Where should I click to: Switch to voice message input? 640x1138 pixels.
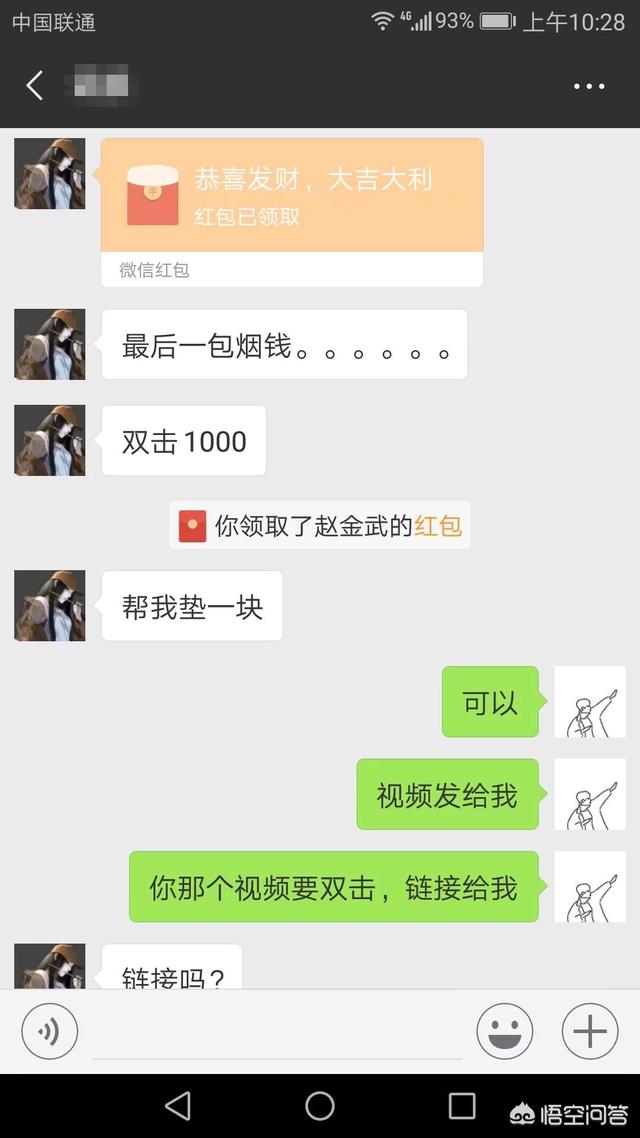click(x=50, y=1031)
